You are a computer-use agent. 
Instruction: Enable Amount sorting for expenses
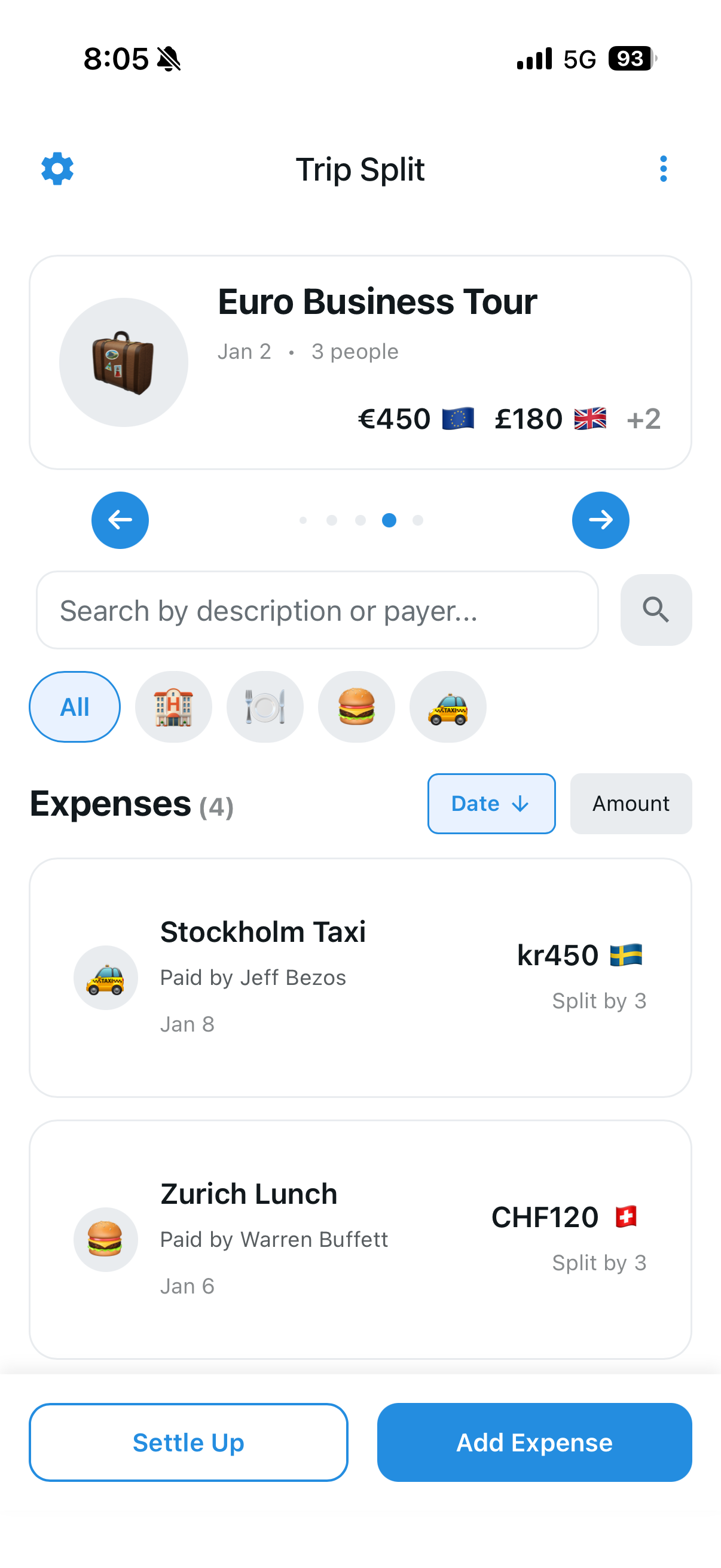[630, 804]
